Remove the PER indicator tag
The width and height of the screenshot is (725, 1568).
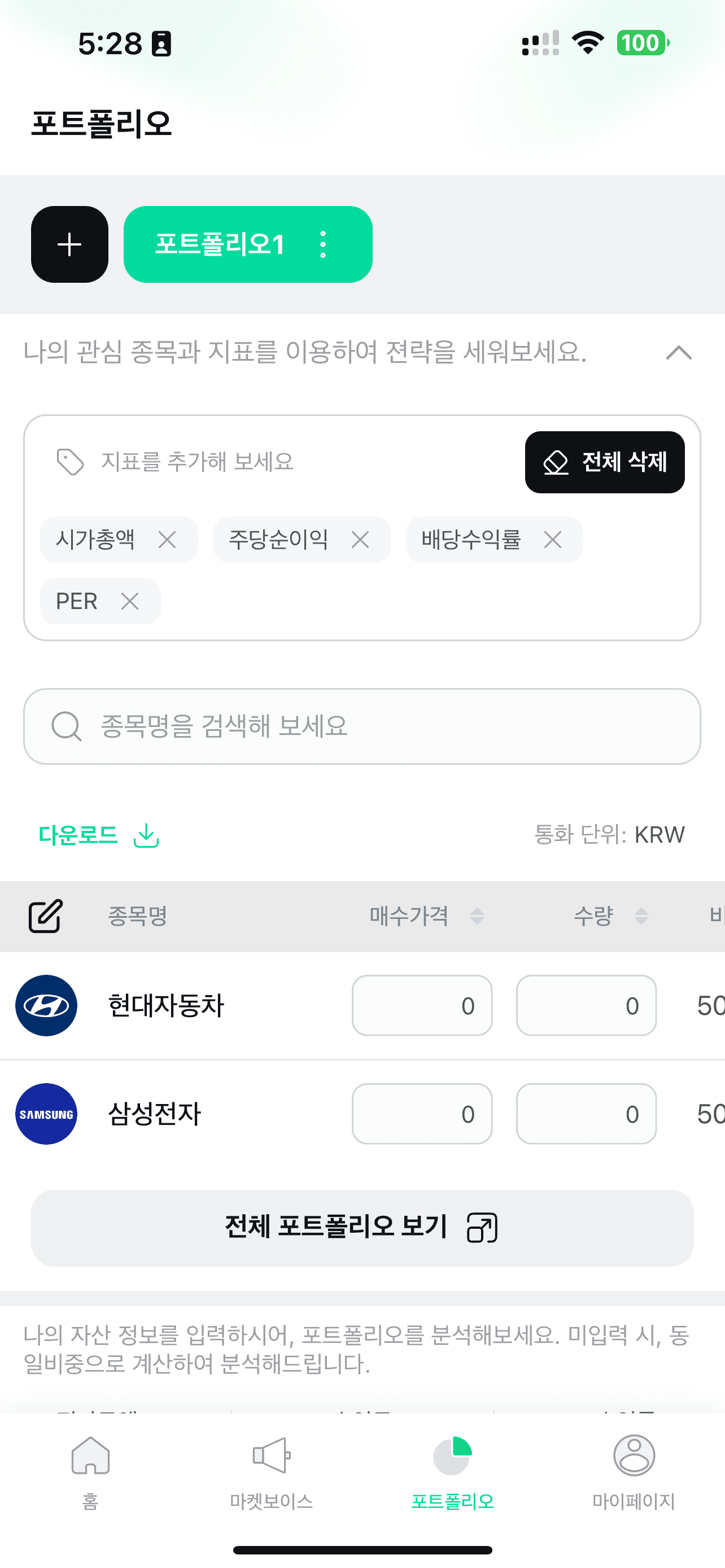[x=131, y=601]
